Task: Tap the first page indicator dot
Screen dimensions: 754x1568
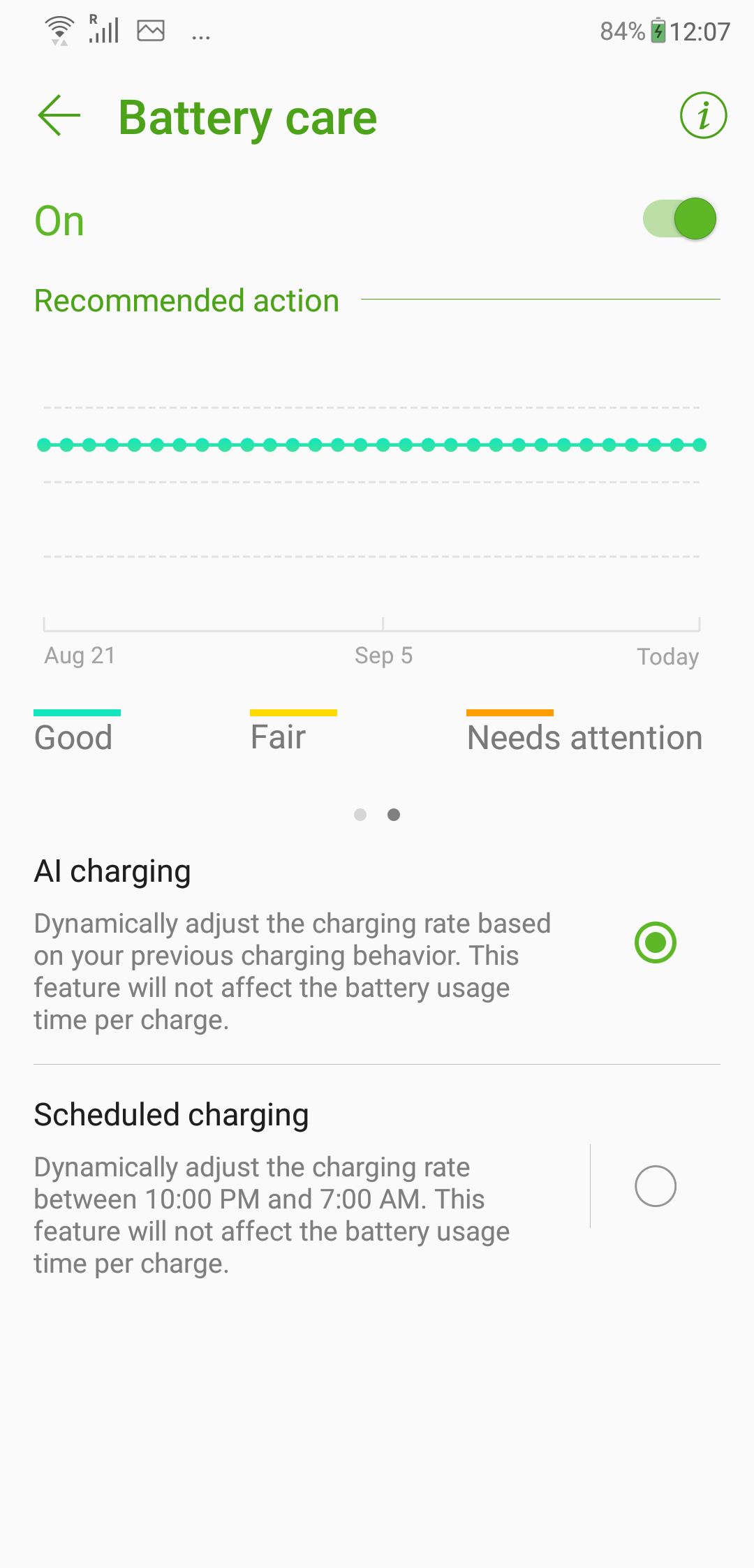Action: coord(360,815)
